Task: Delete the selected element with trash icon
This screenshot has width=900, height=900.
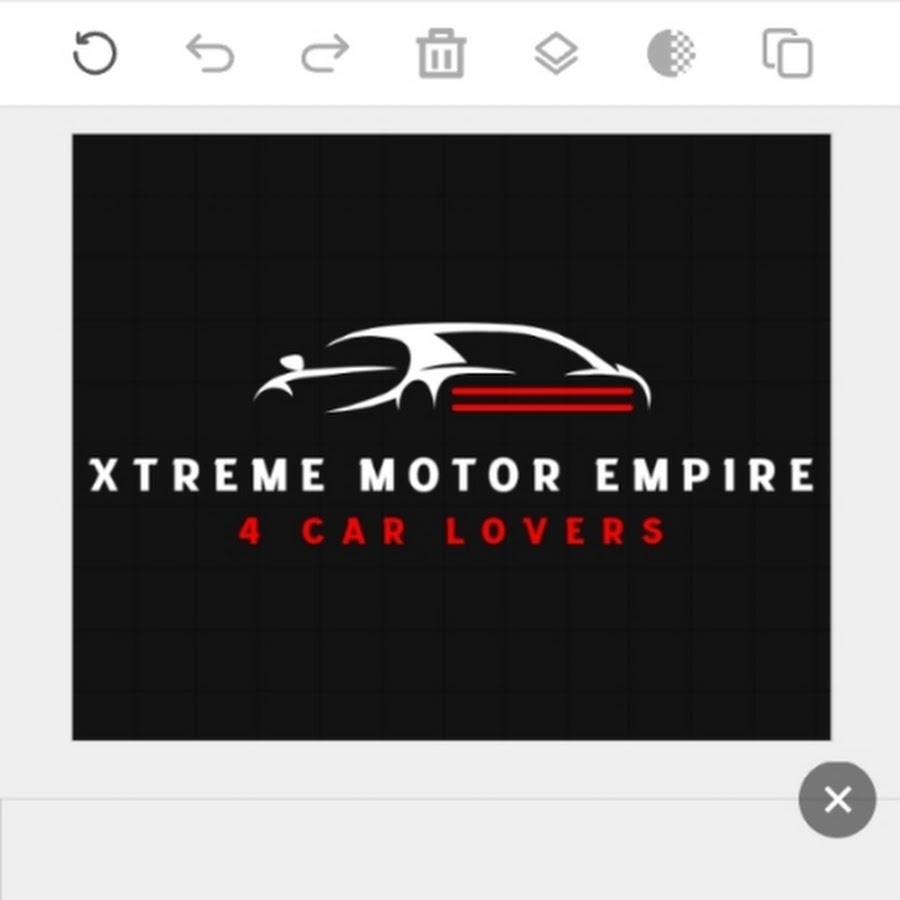Action: [441, 53]
